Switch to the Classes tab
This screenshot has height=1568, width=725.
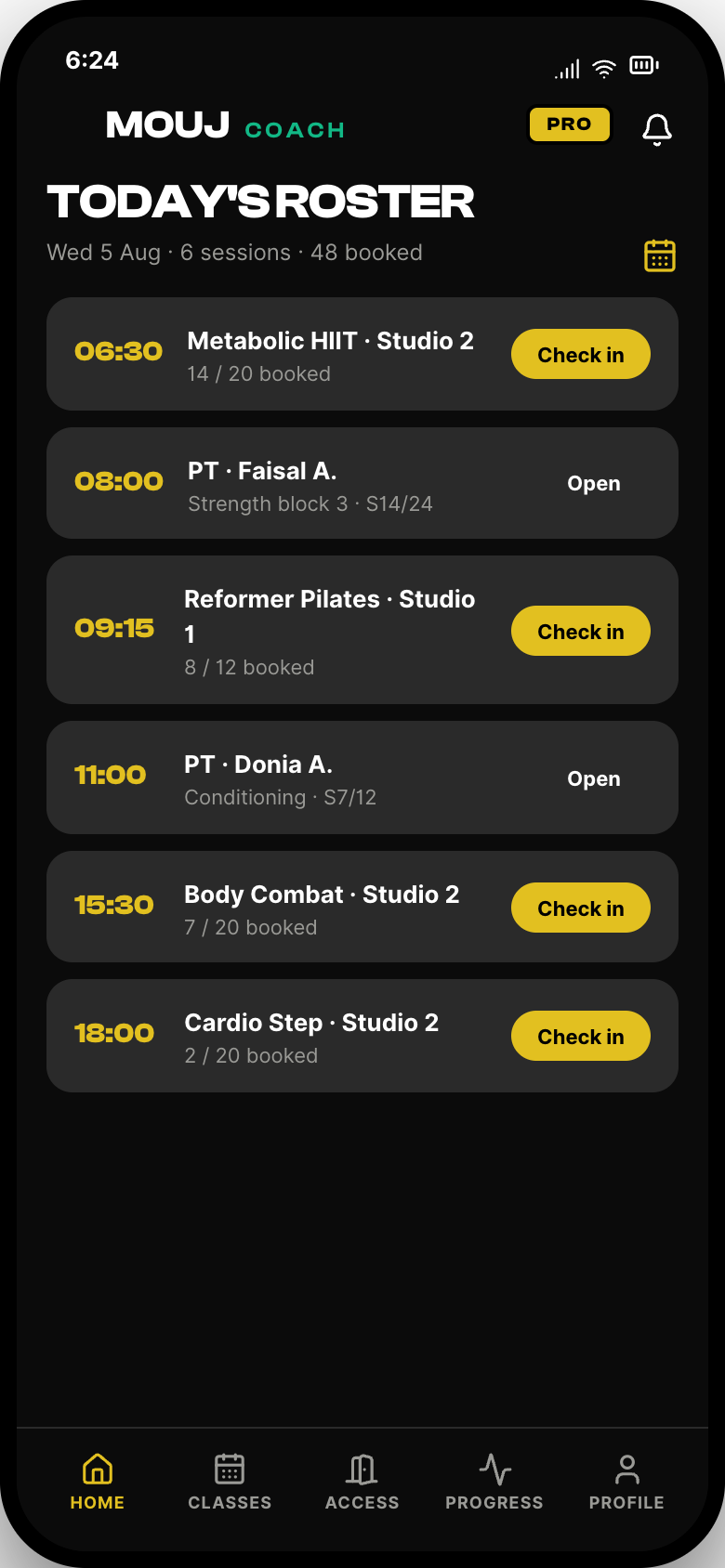point(230,1483)
